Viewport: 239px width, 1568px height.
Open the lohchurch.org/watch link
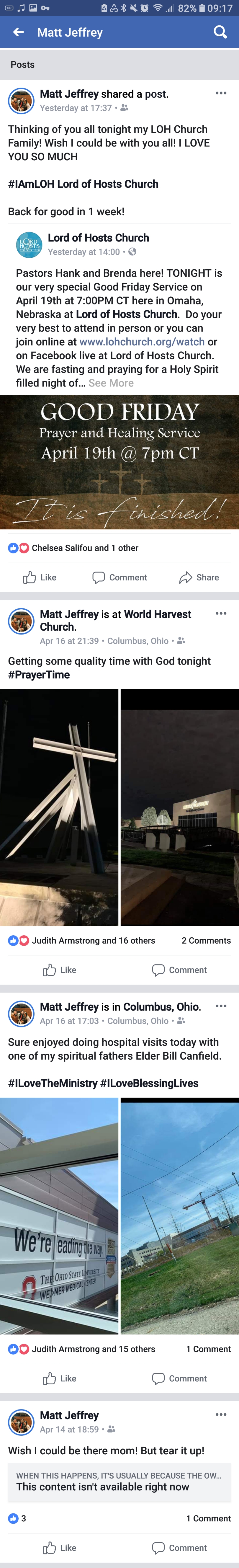(142, 342)
